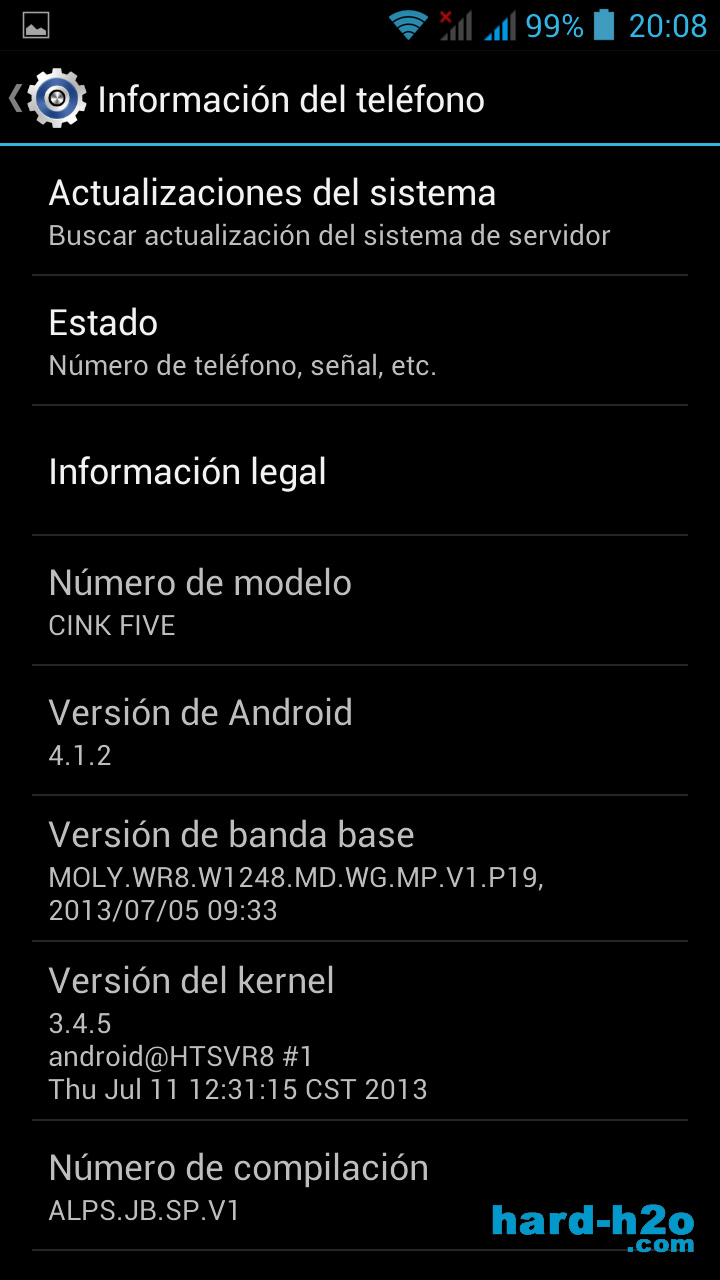Viewport: 720px width, 1280px height.
Task: Tap the Número de modelo row
Action: pyautogui.click(x=360, y=600)
